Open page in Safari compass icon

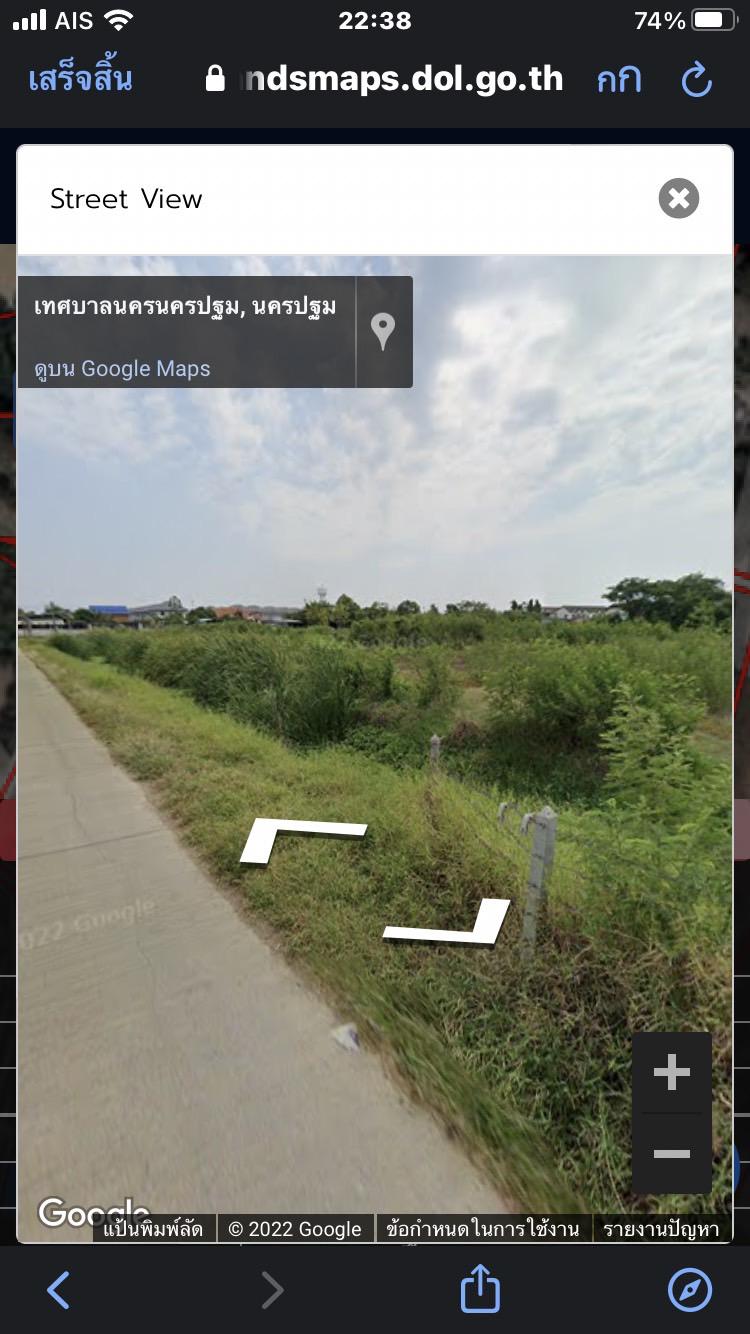[690, 1290]
